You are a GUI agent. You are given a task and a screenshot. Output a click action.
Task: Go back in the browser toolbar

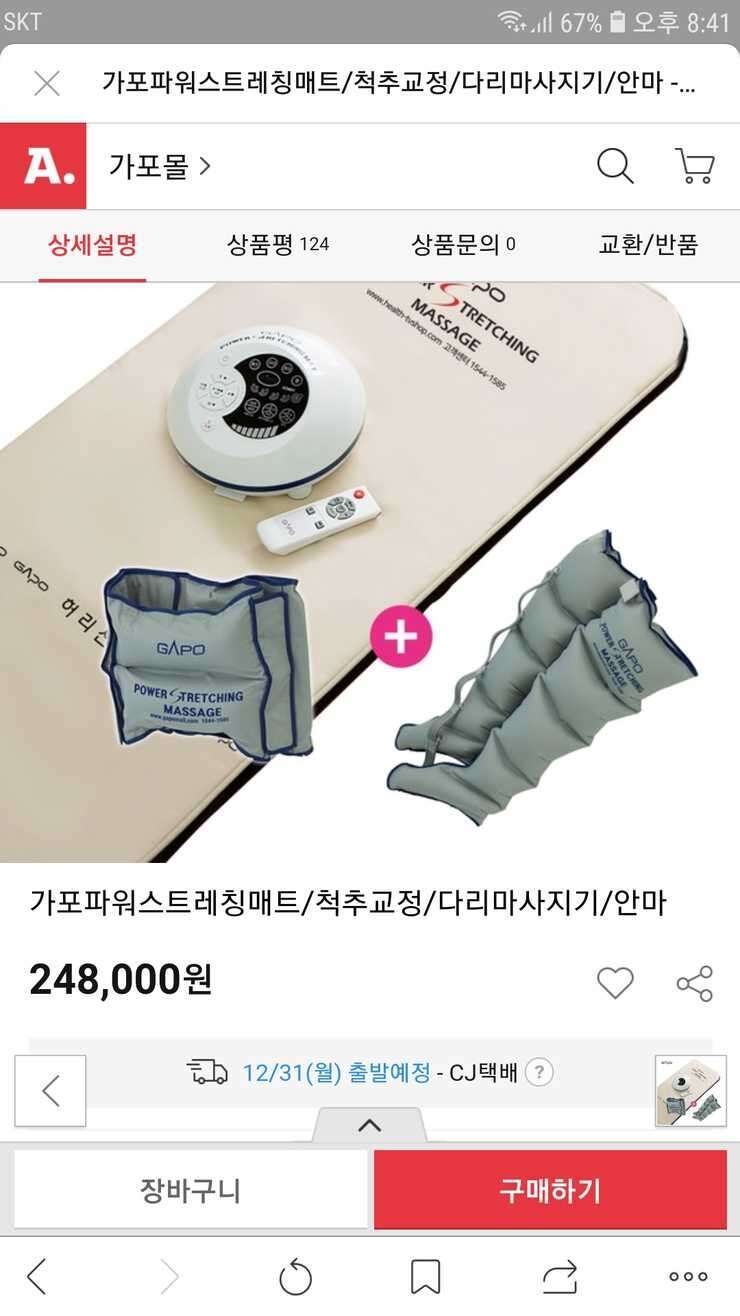[x=37, y=1277]
